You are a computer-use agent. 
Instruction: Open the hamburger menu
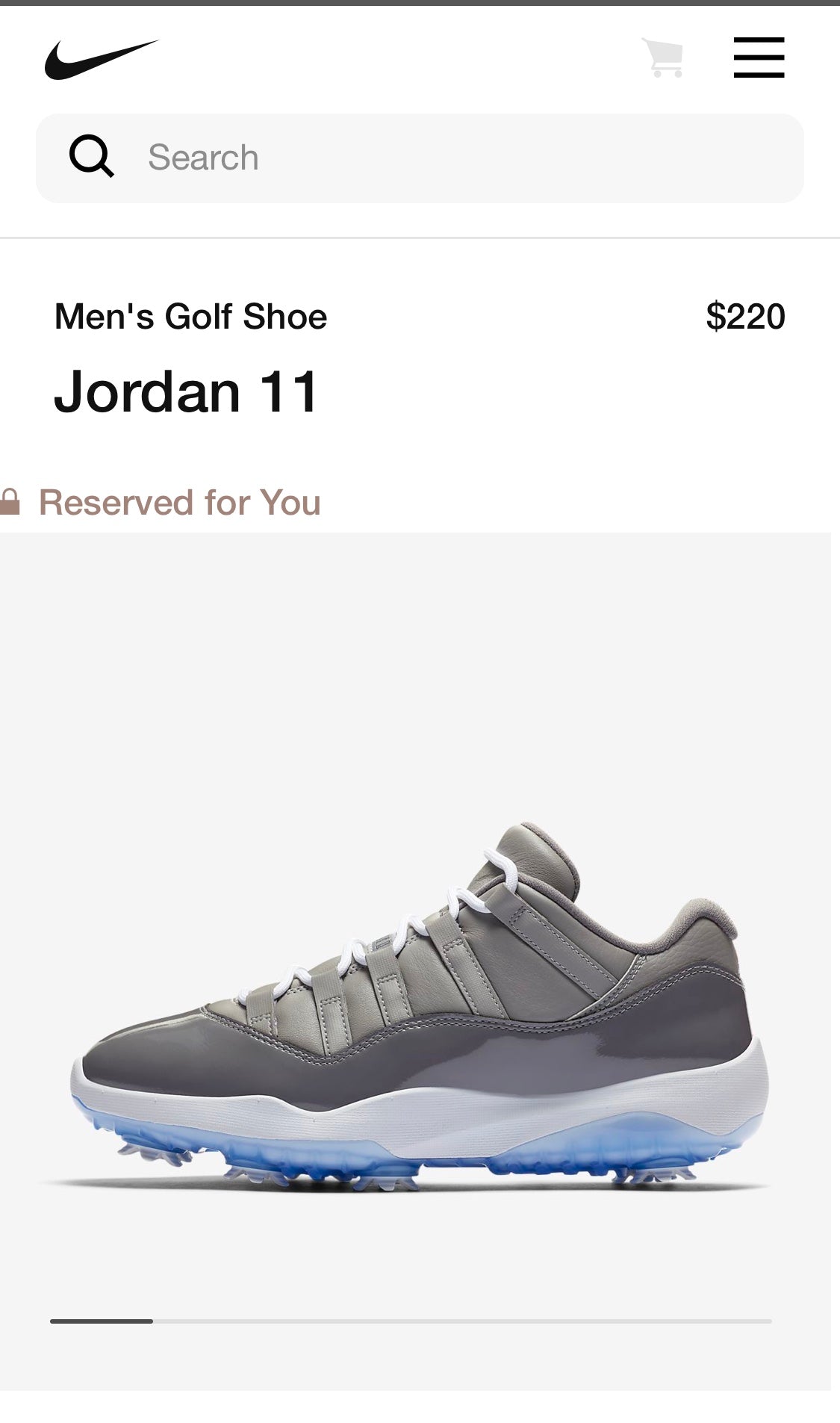(759, 58)
